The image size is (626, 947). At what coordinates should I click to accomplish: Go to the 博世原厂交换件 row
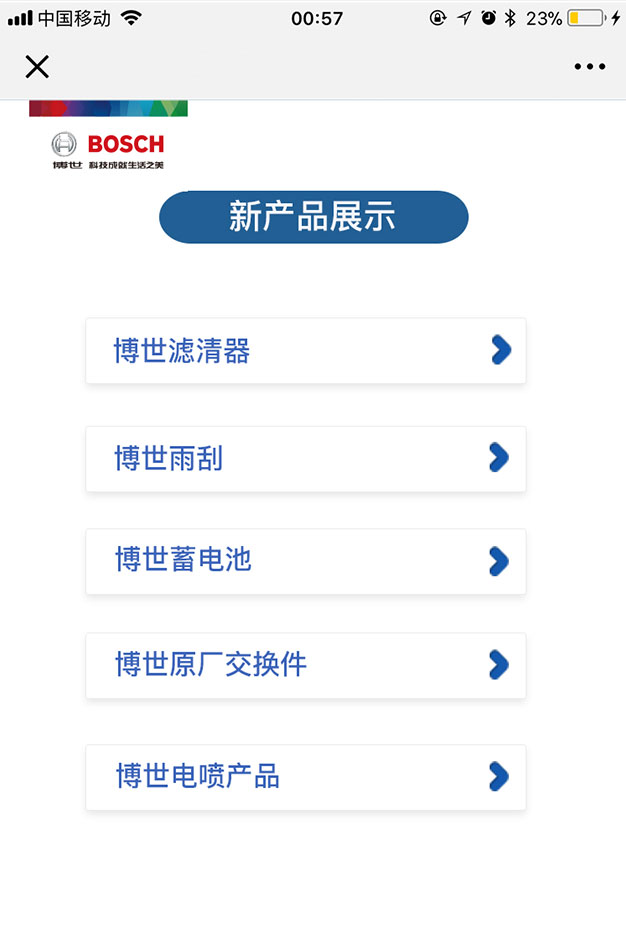[305, 665]
